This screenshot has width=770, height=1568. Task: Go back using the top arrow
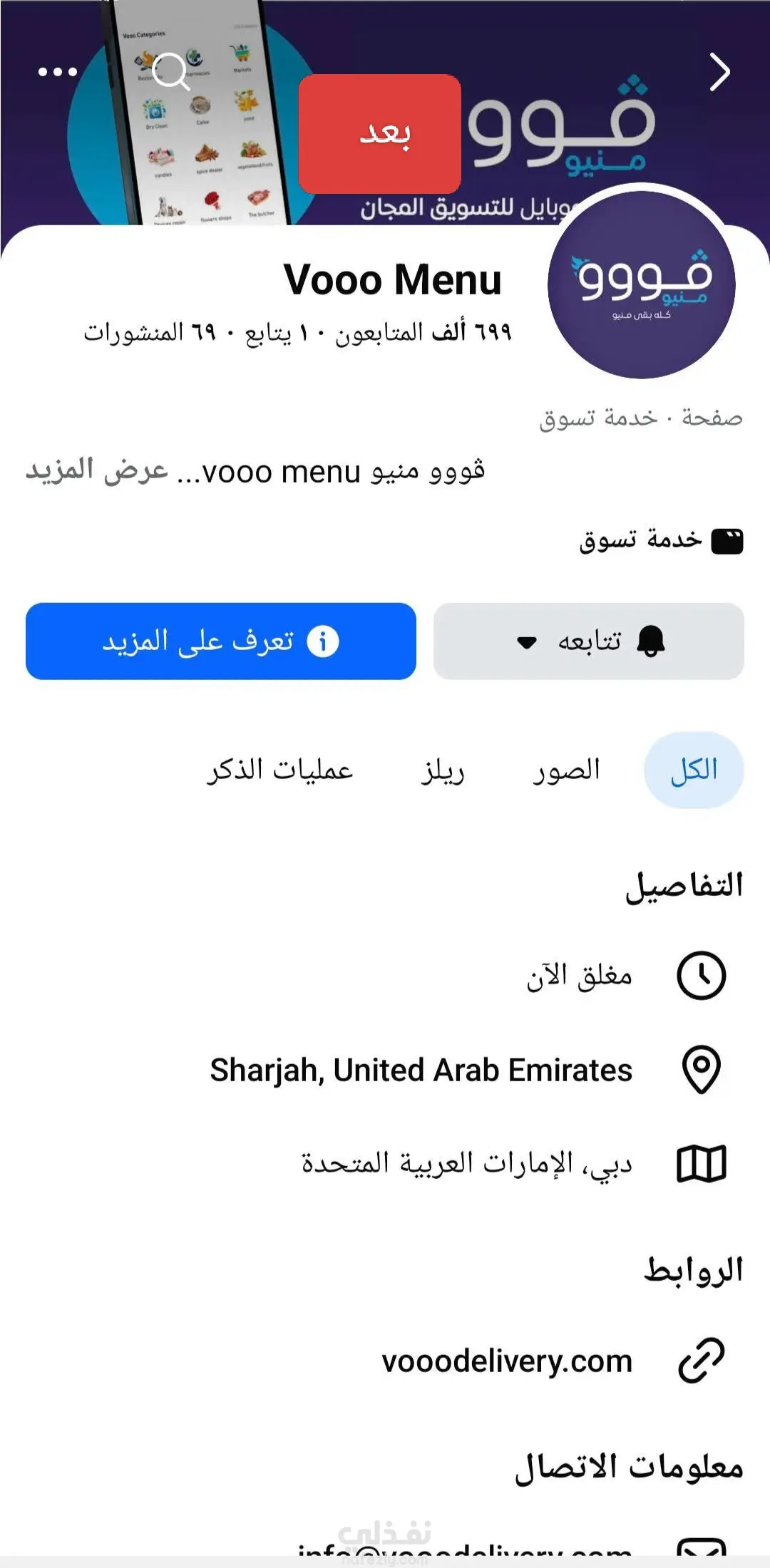720,71
